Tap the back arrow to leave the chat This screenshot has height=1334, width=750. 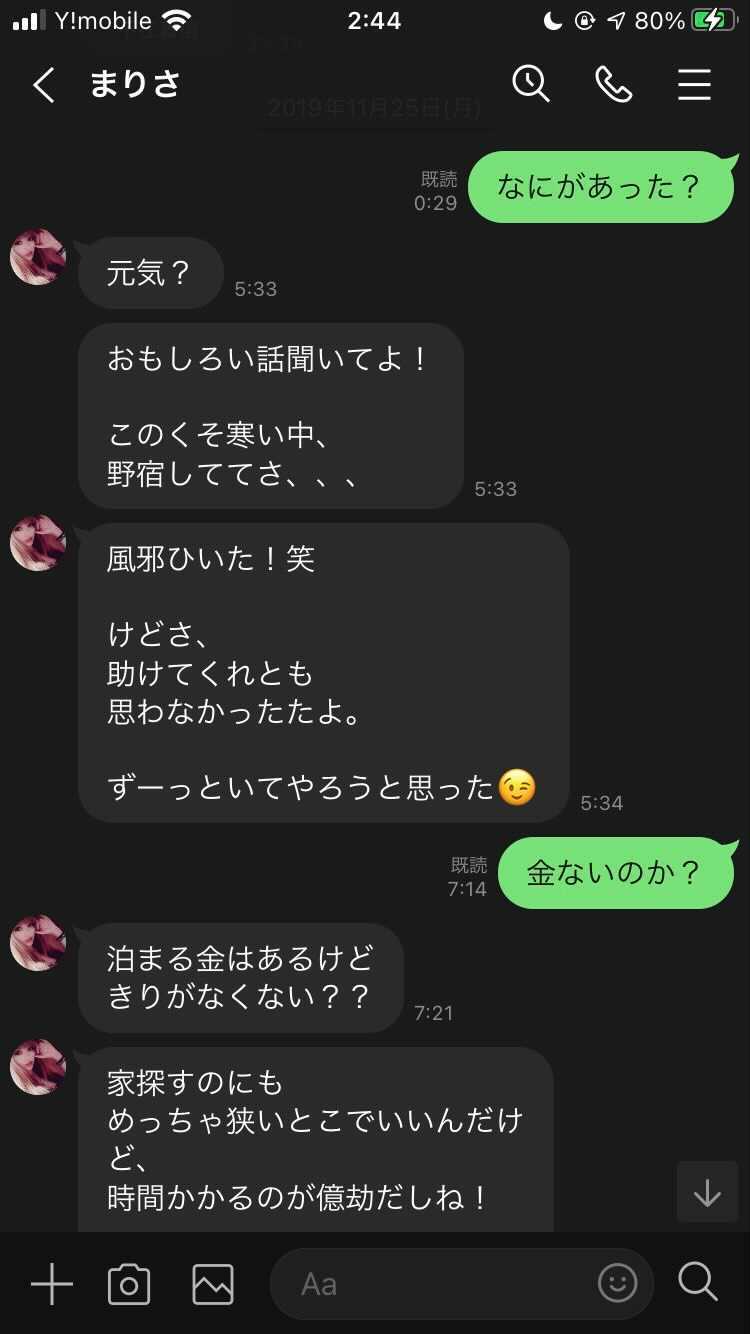(43, 85)
